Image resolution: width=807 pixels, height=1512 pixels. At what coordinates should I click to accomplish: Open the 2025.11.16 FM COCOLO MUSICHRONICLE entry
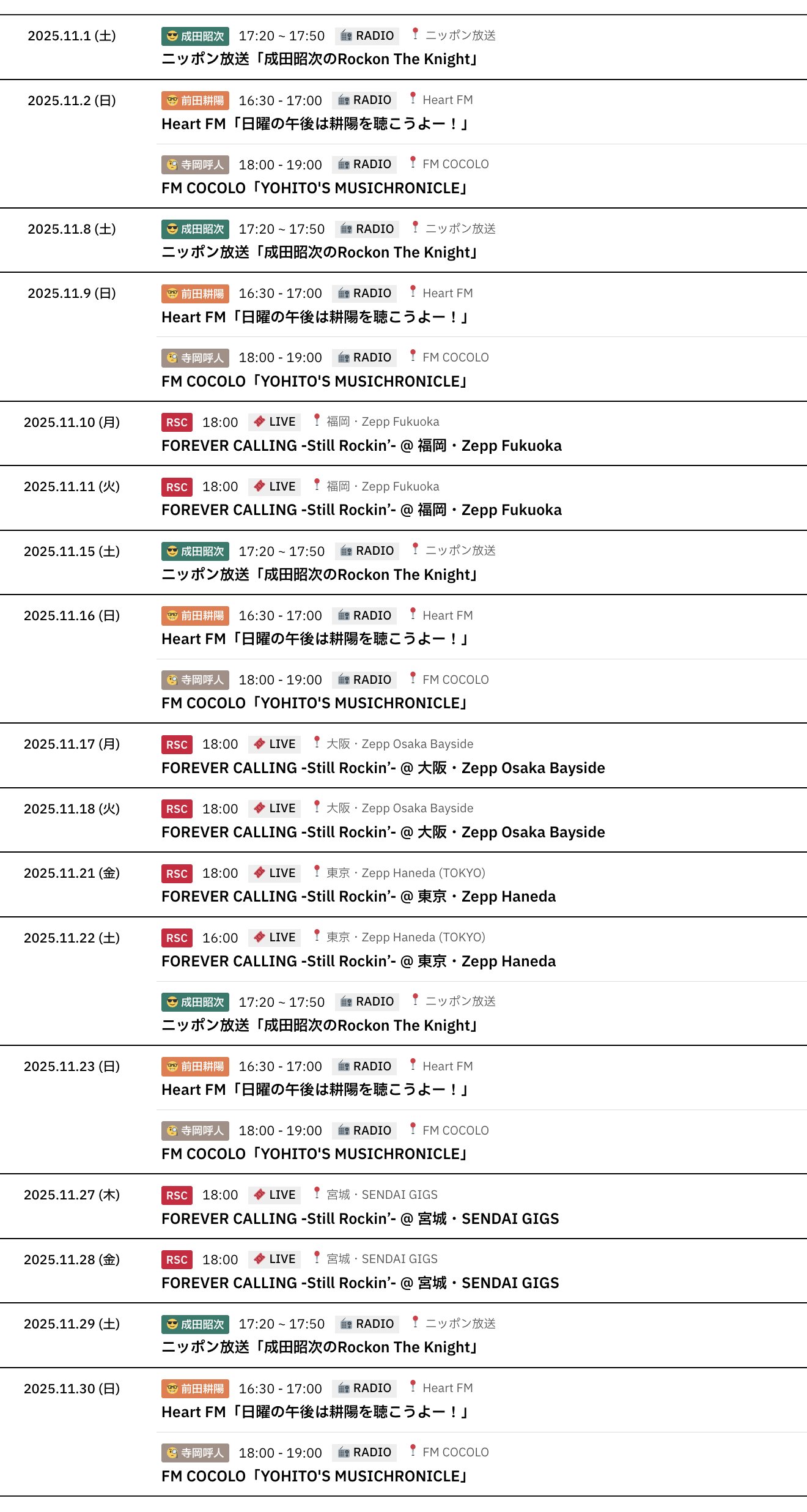pos(314,703)
